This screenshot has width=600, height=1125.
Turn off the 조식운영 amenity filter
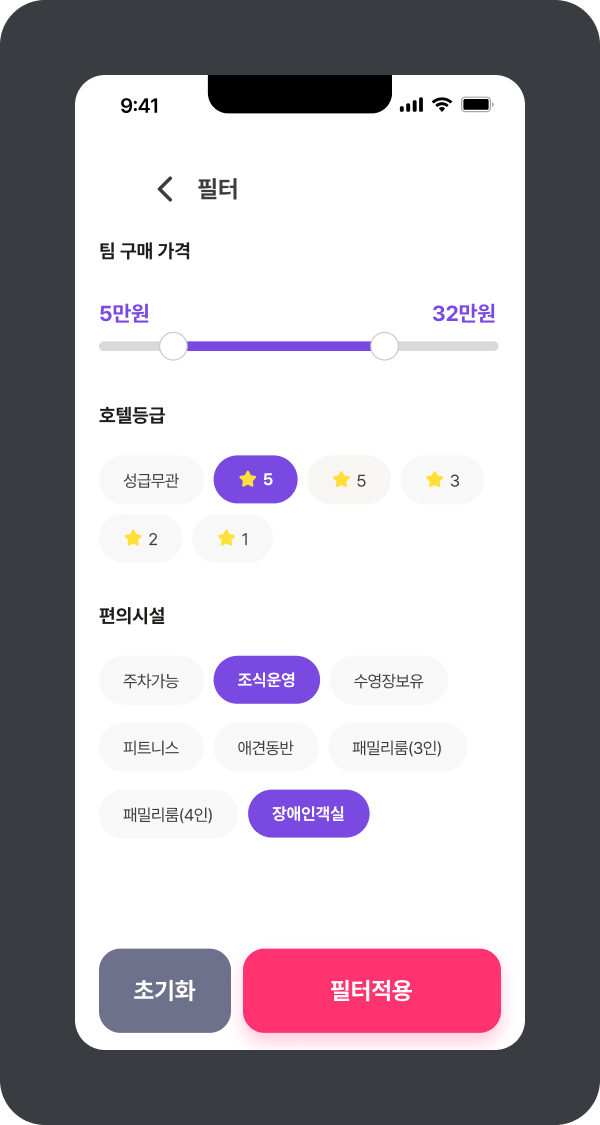[267, 681]
